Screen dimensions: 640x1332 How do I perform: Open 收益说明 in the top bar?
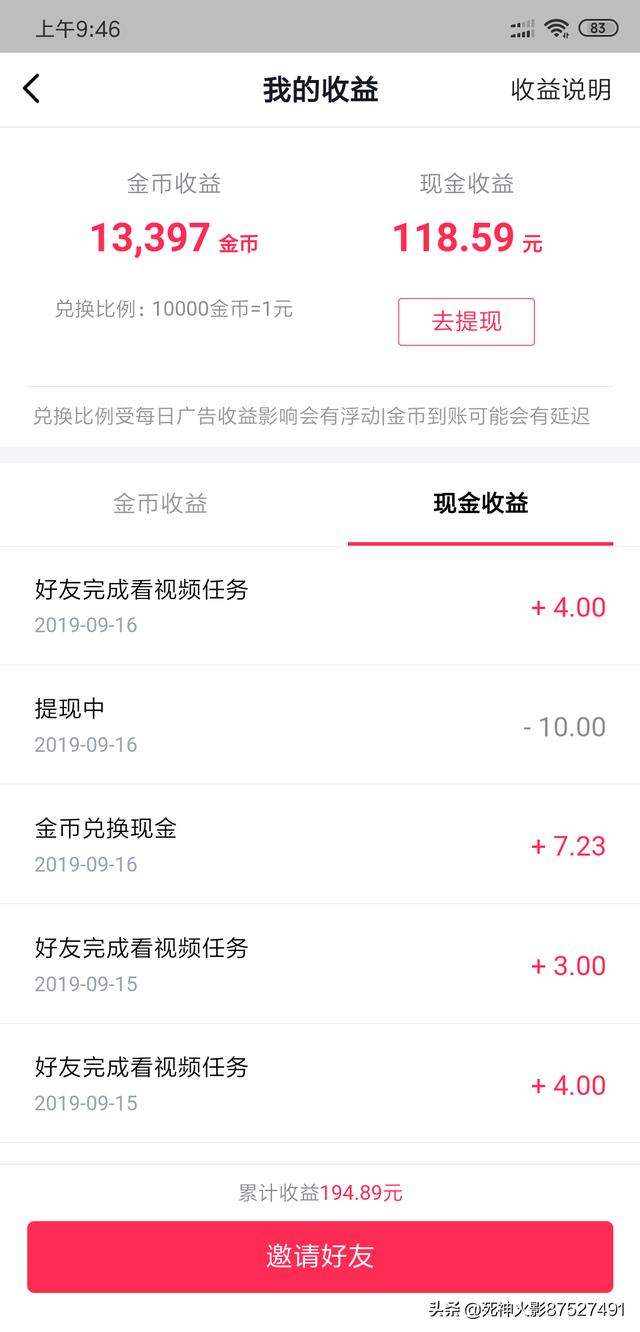(x=561, y=90)
